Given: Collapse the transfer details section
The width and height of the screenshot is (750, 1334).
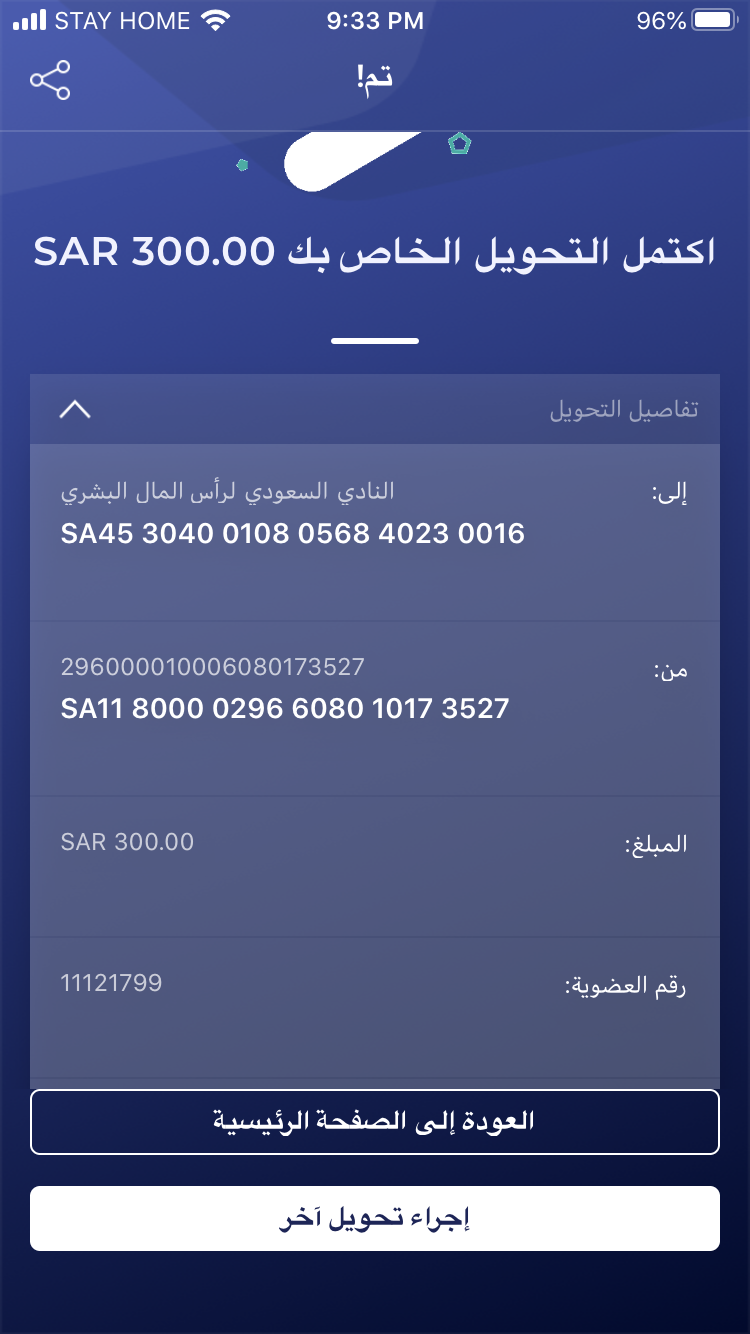Looking at the screenshot, I should (75, 409).
